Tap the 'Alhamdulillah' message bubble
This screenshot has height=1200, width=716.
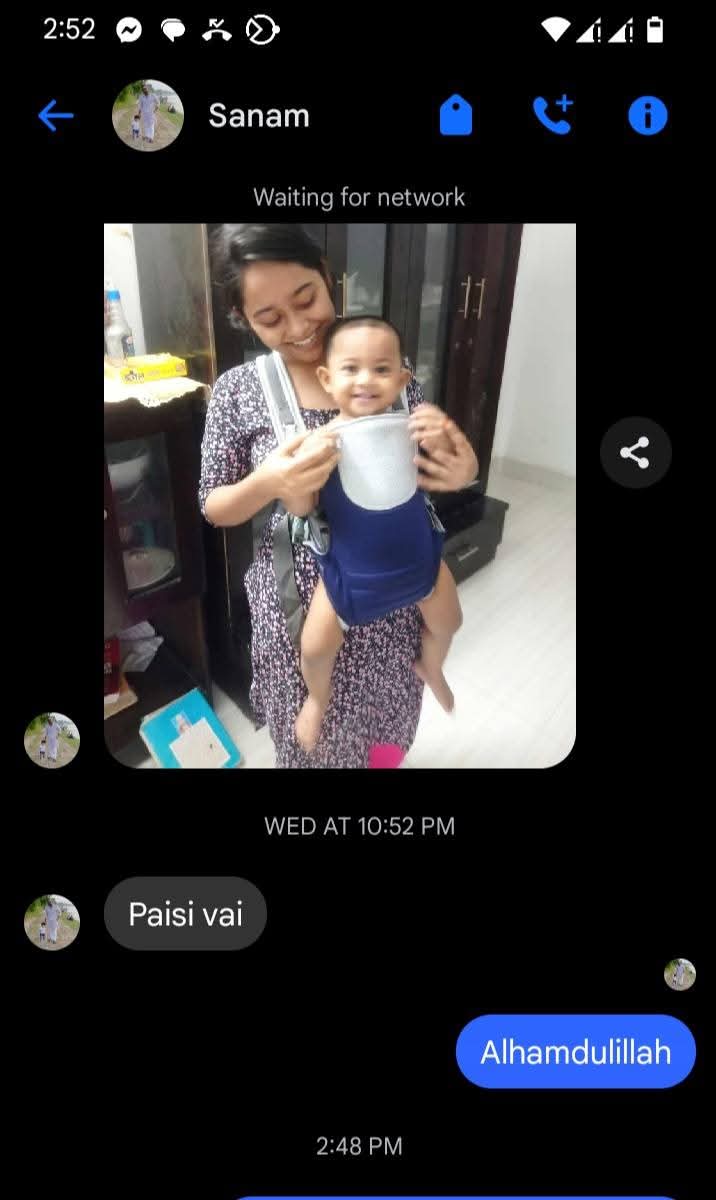(575, 1052)
